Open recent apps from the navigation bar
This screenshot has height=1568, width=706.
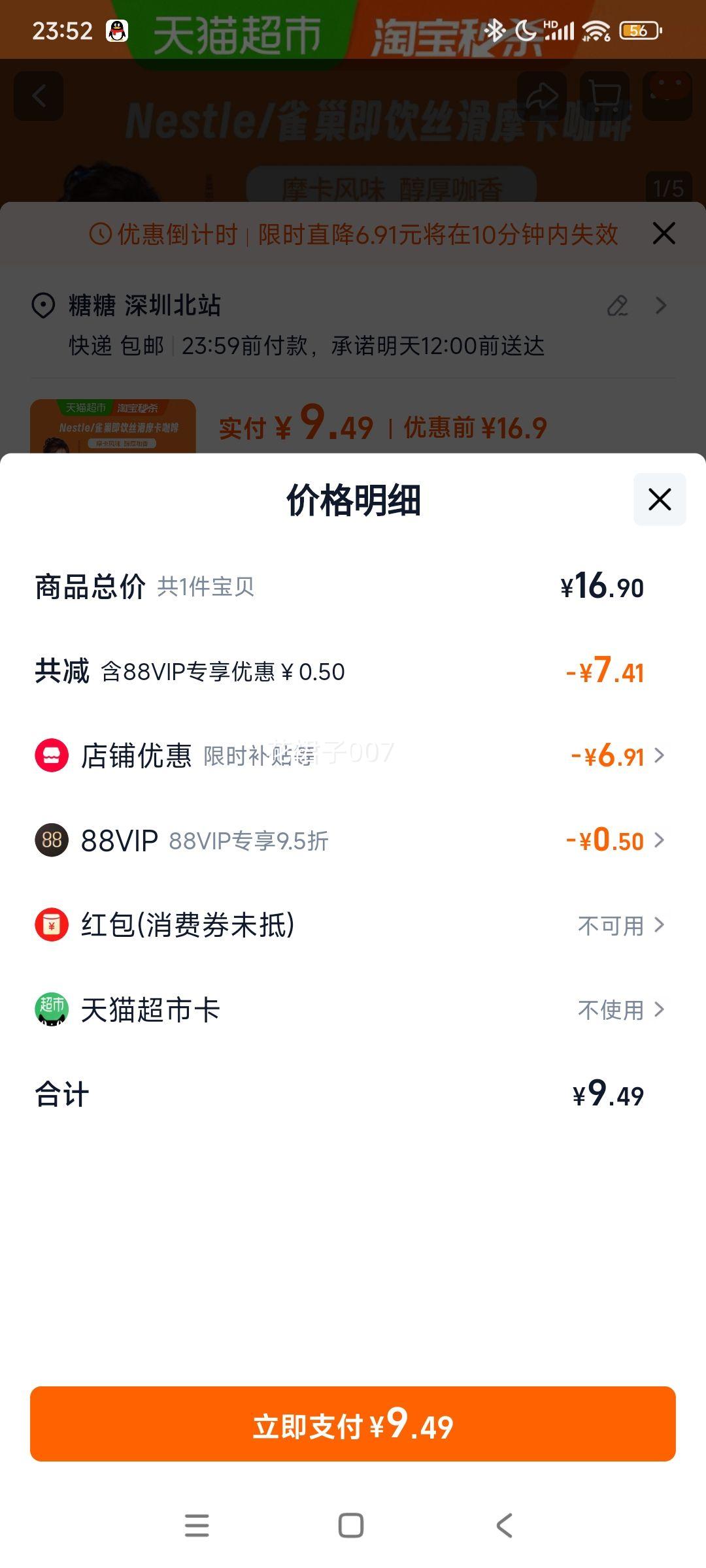[197, 1526]
